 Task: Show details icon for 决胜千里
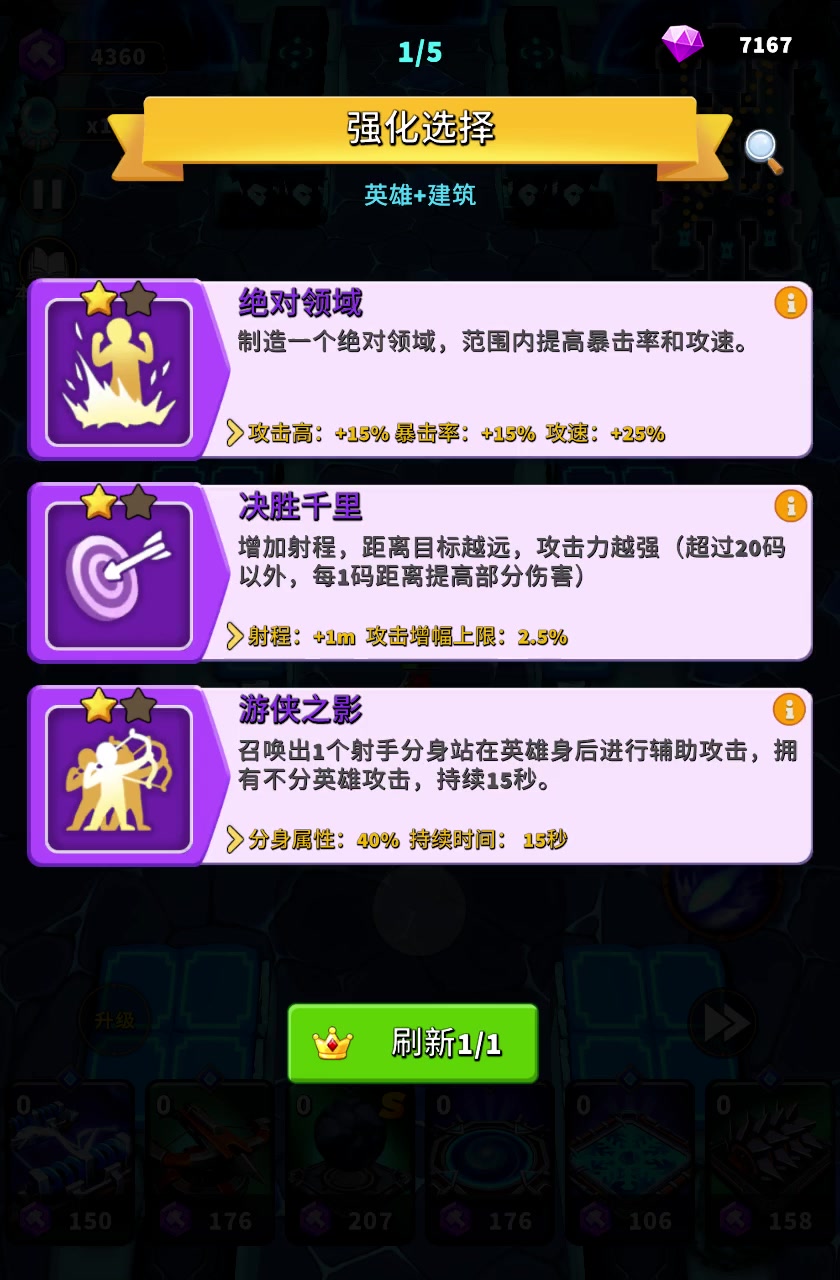pyautogui.click(x=790, y=506)
